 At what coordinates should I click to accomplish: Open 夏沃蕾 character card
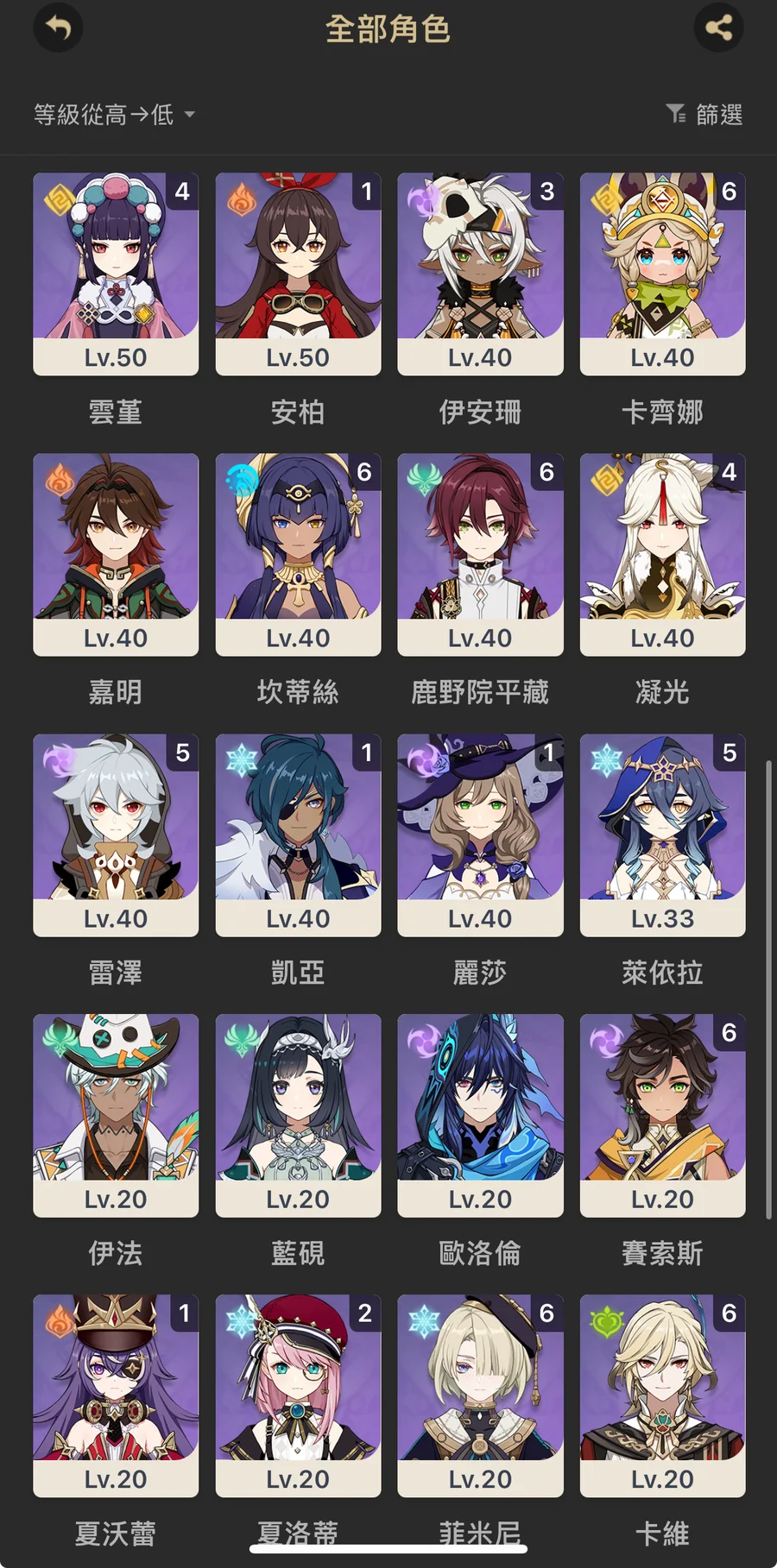pyautogui.click(x=116, y=1395)
